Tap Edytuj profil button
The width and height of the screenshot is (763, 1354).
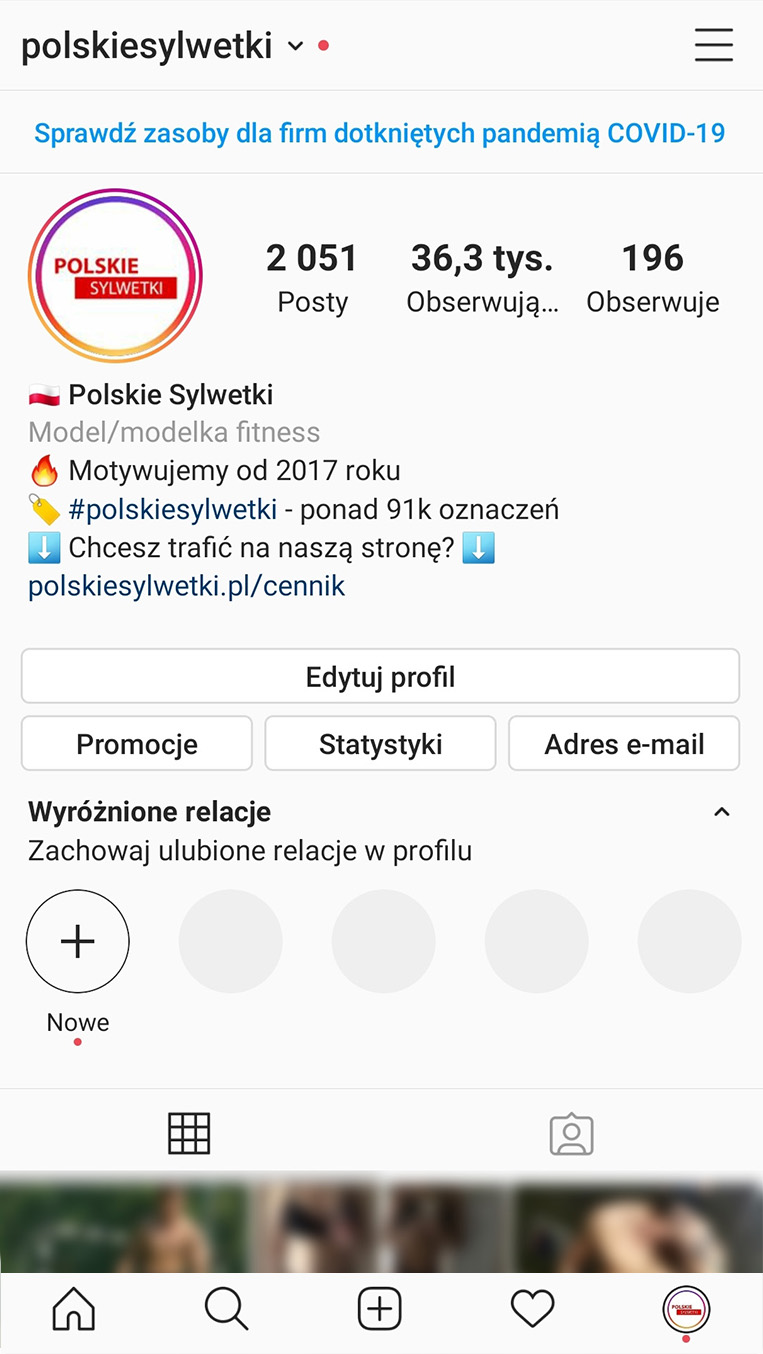click(380, 677)
